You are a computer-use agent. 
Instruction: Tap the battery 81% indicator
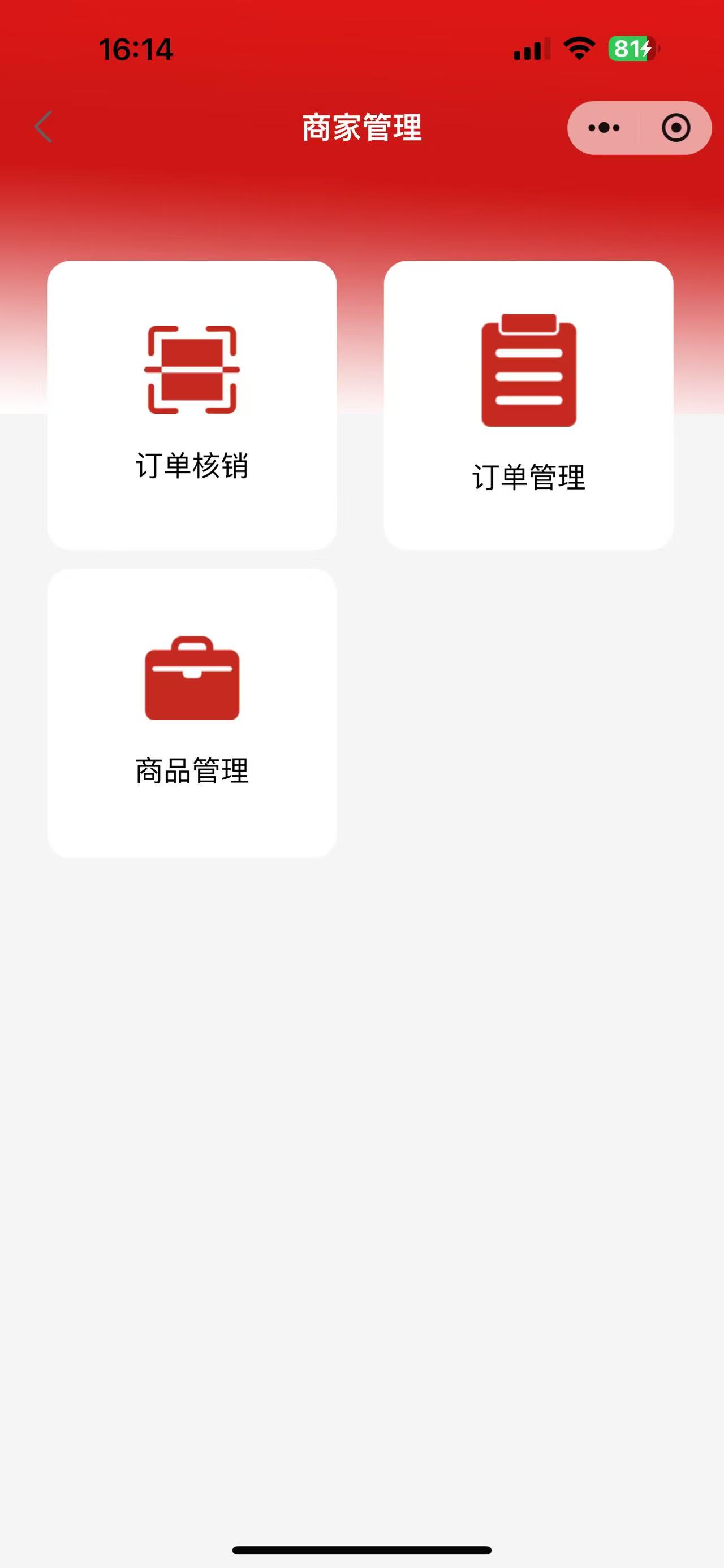tap(630, 49)
